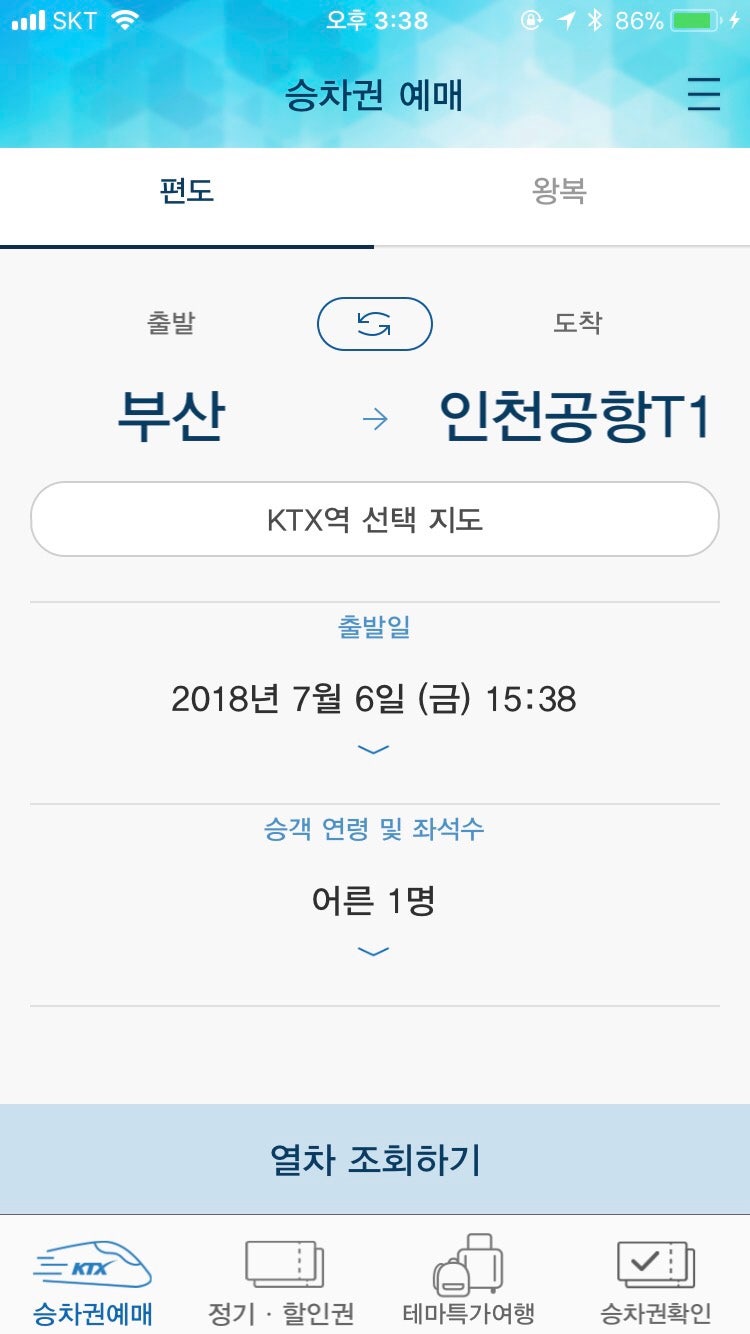
Task: Switch to the 왕복 round-trip tab
Action: coord(560,192)
